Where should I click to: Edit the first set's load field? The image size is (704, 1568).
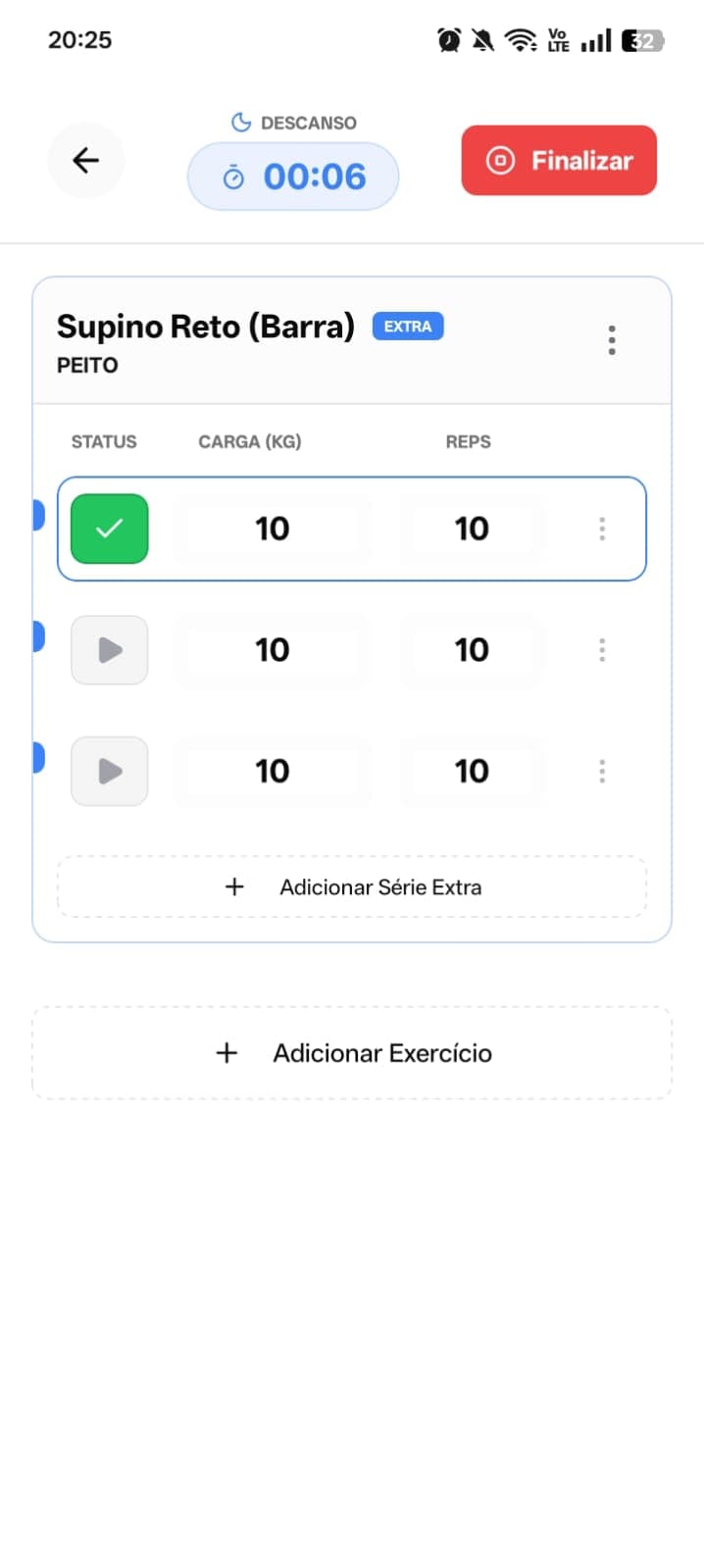click(273, 529)
